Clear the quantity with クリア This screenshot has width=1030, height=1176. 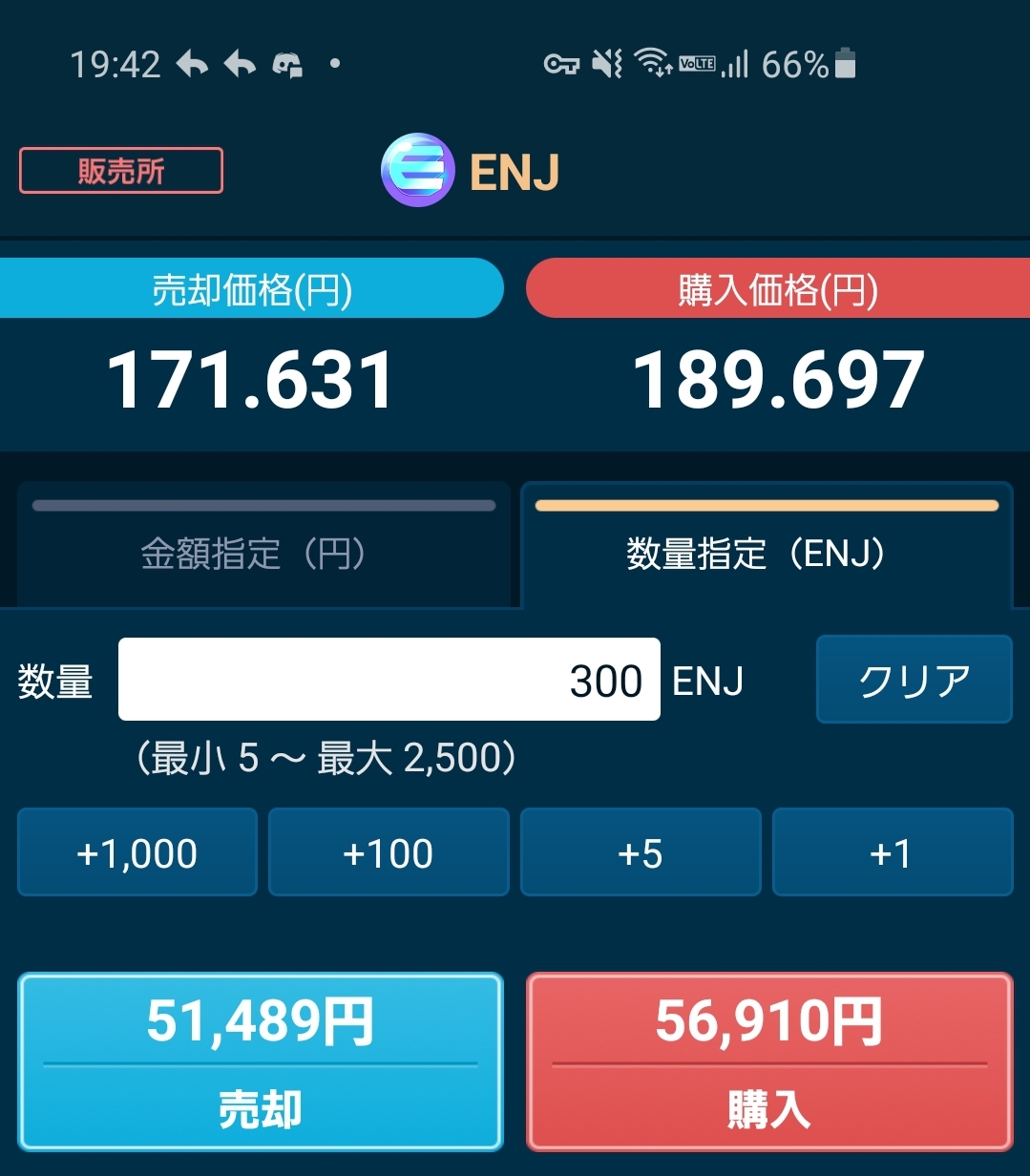tap(914, 680)
